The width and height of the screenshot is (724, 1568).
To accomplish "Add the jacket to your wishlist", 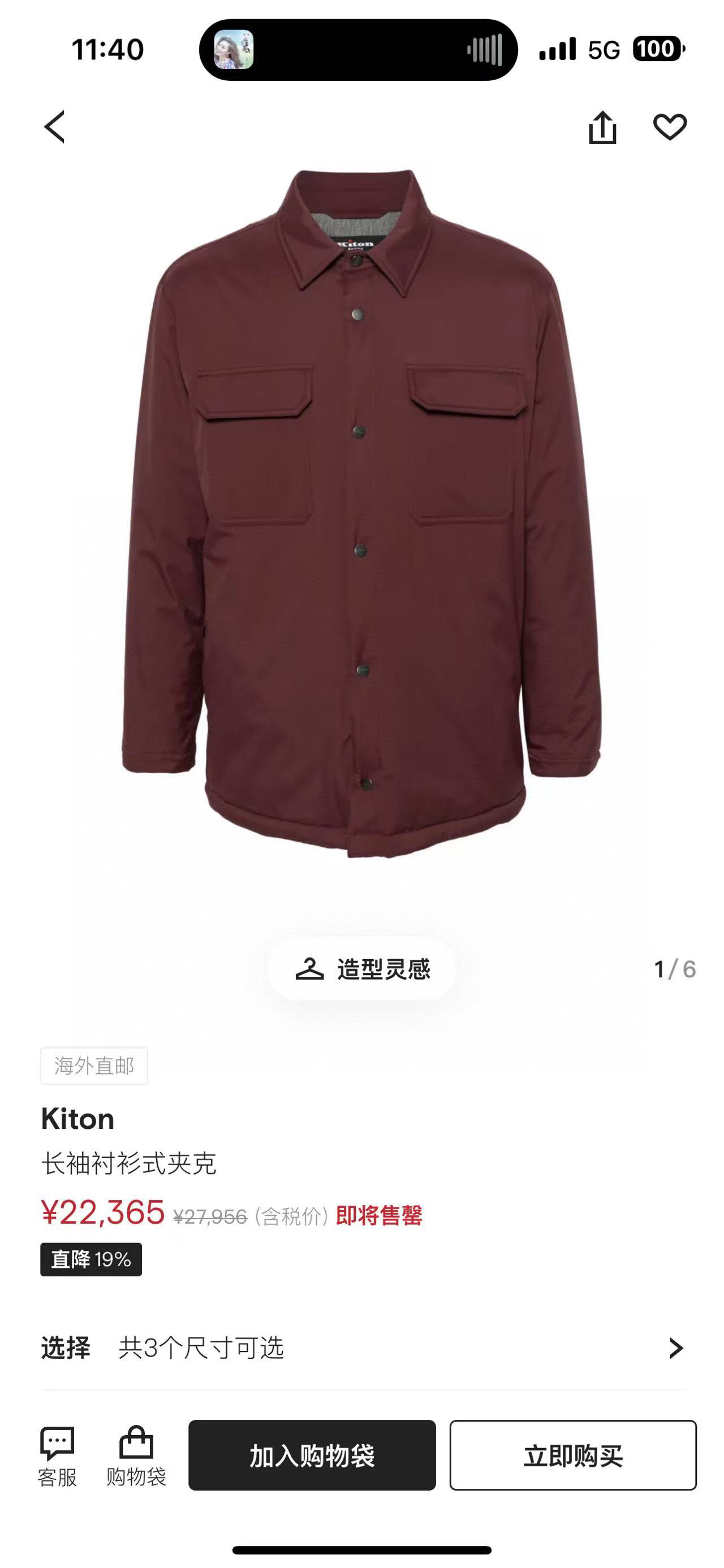I will click(670, 127).
